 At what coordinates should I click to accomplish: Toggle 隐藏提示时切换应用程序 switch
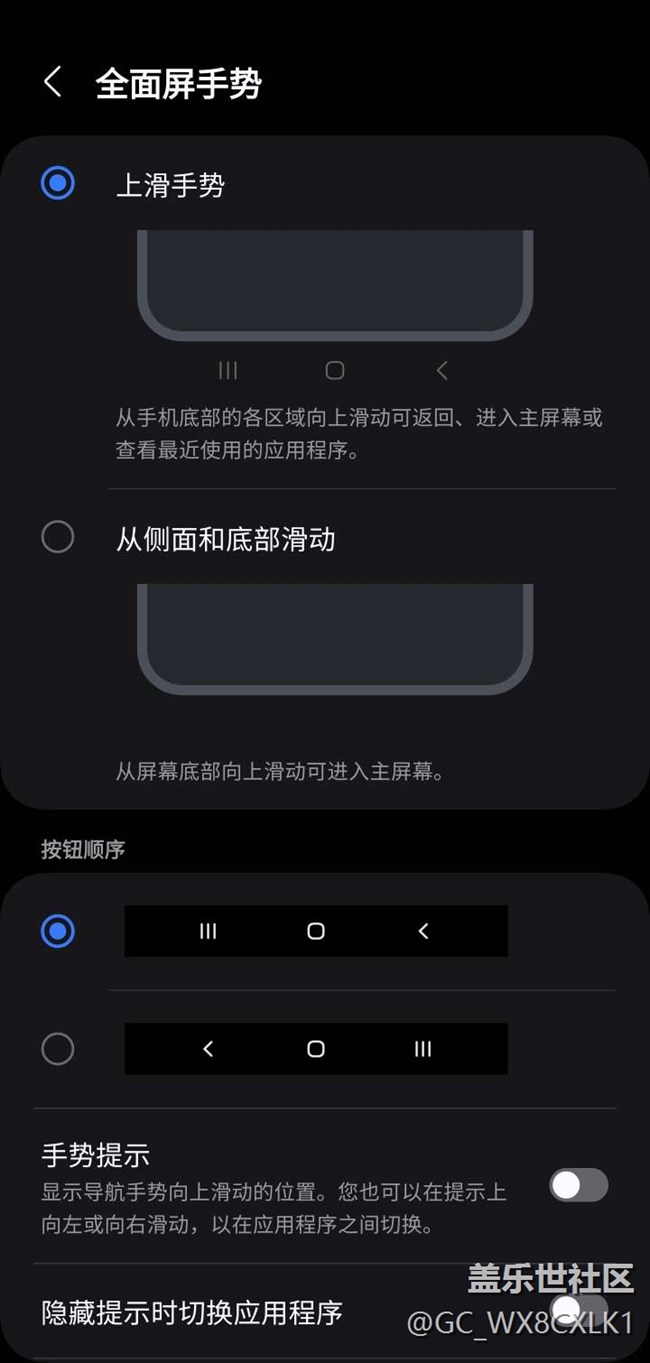point(578,1309)
